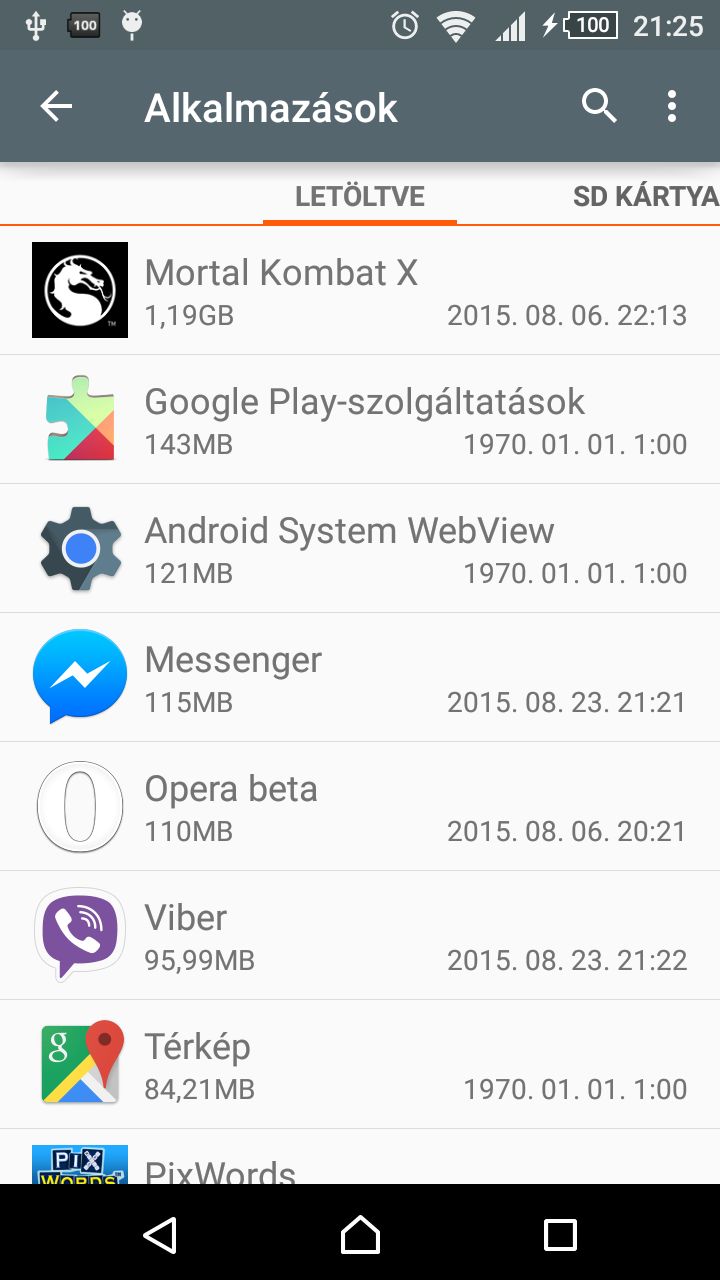Go back using the app bar arrow

coord(56,107)
